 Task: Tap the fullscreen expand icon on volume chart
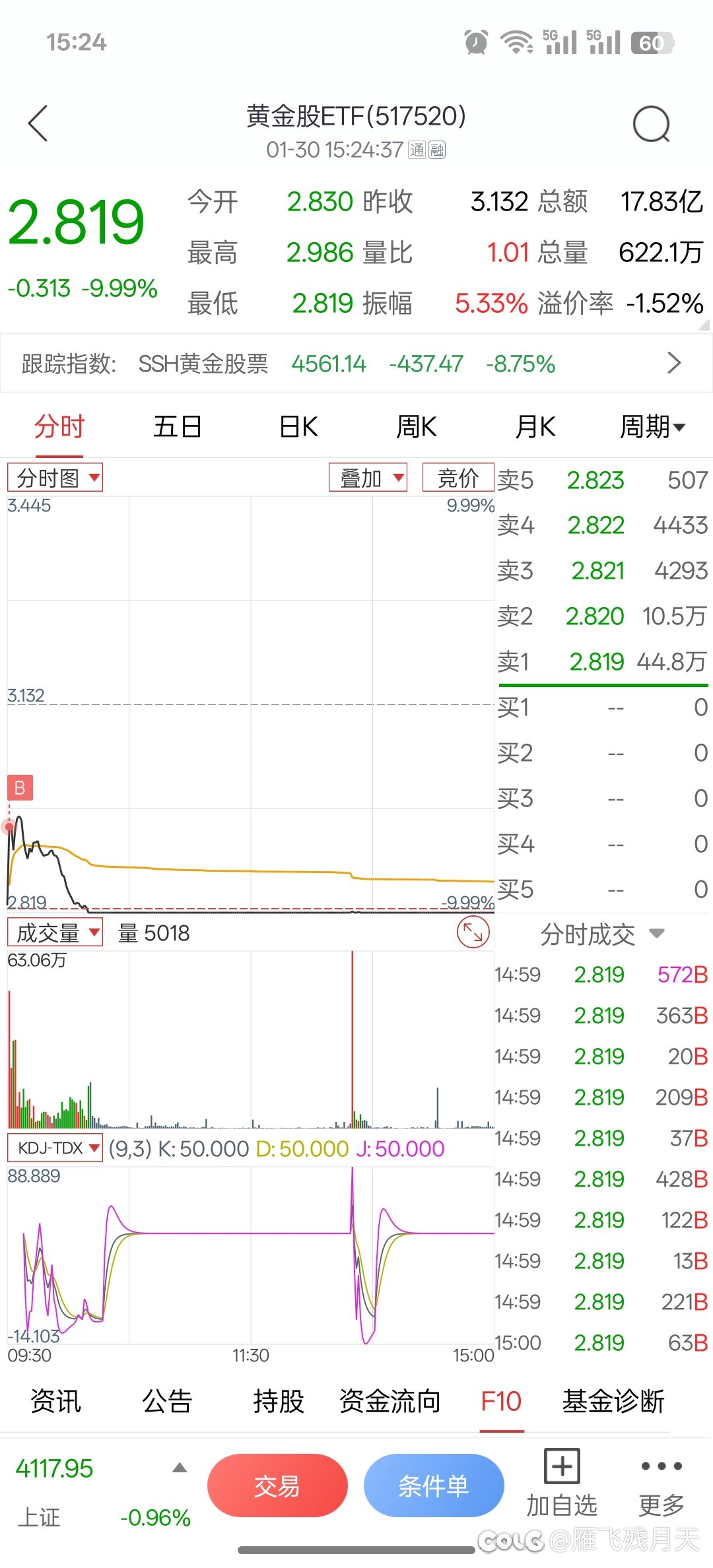473,932
